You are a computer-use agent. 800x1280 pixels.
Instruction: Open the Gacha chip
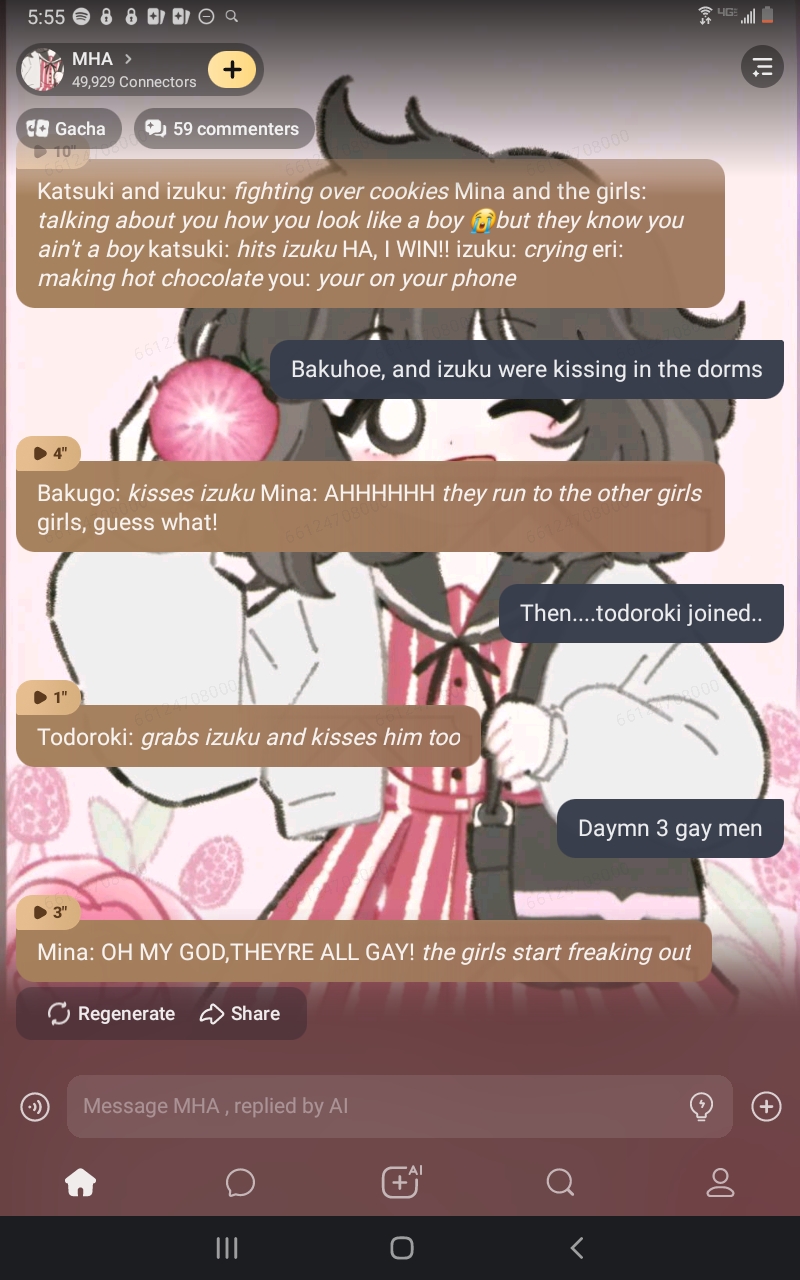(x=68, y=128)
